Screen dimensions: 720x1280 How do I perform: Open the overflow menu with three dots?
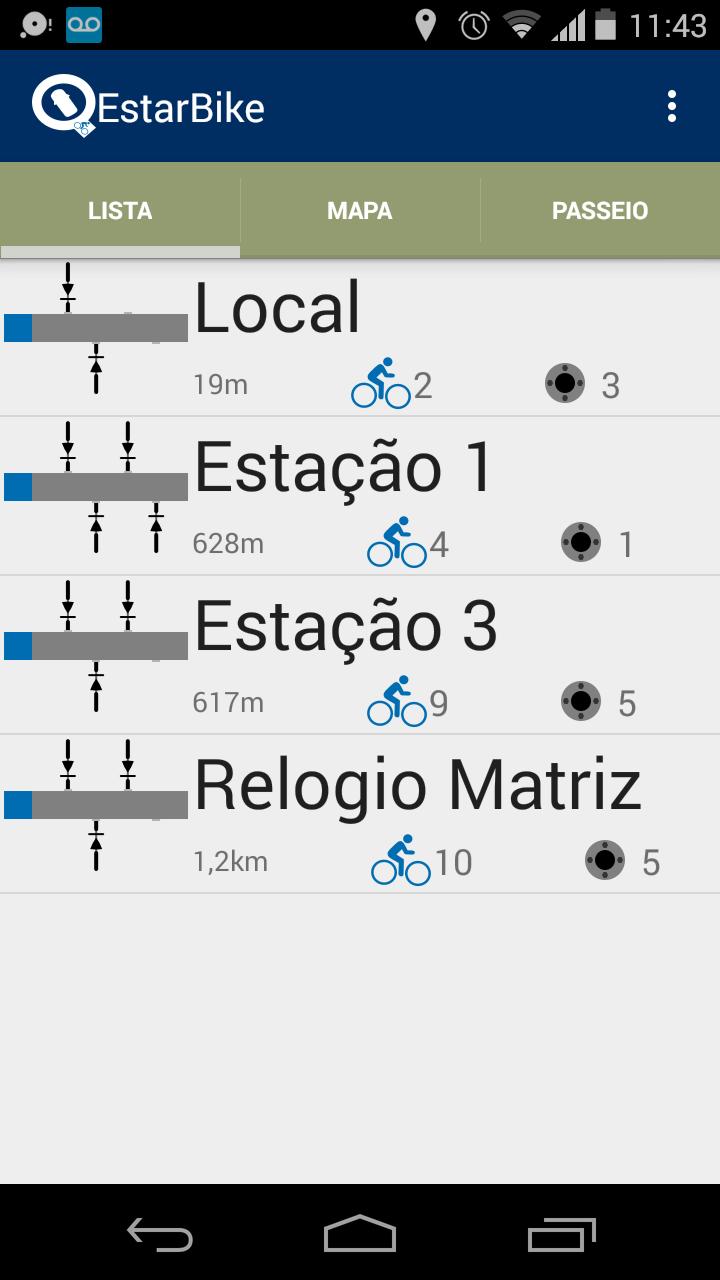click(672, 105)
